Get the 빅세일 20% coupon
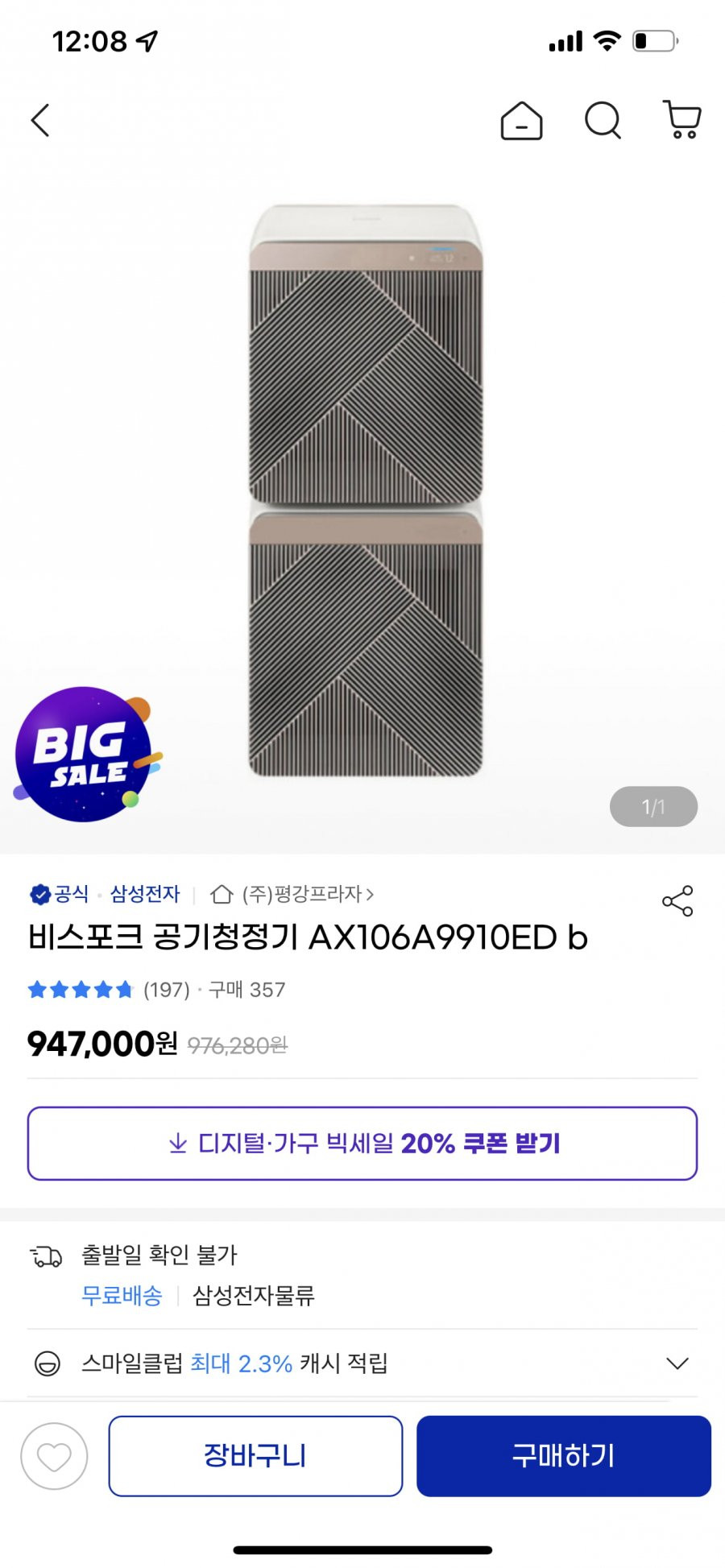 [362, 1144]
